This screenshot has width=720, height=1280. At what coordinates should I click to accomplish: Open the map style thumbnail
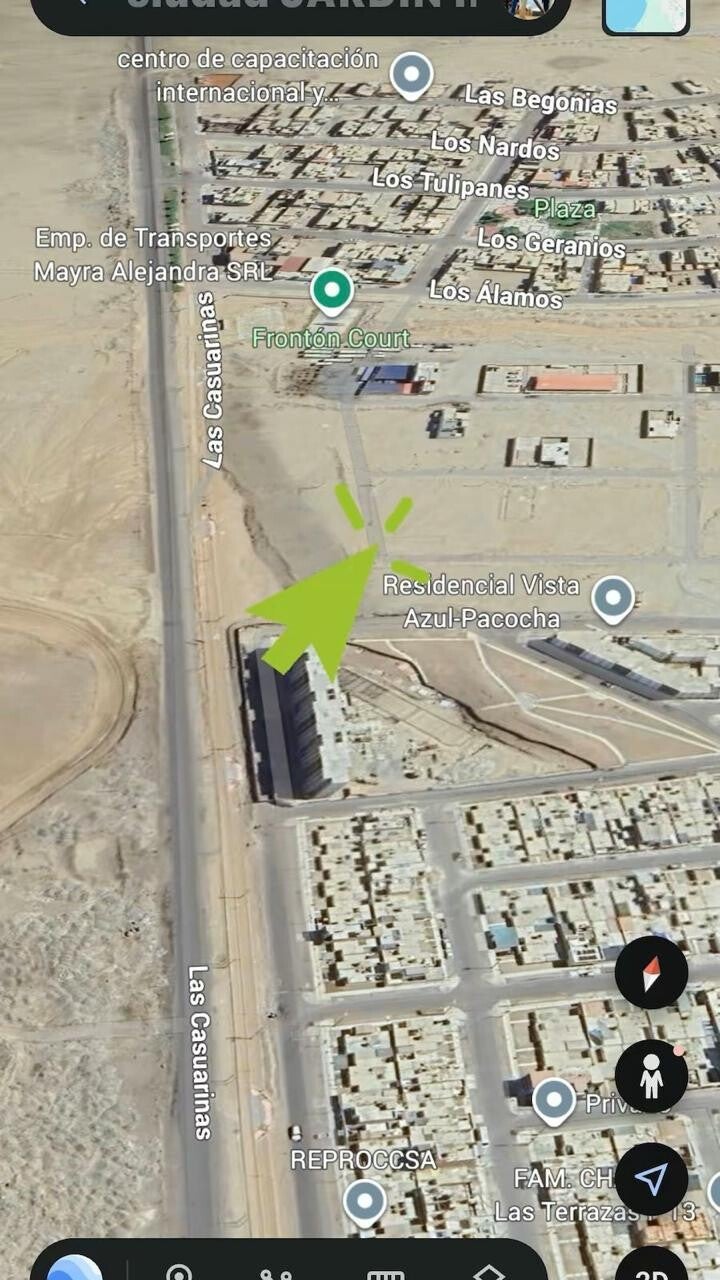click(646, 14)
